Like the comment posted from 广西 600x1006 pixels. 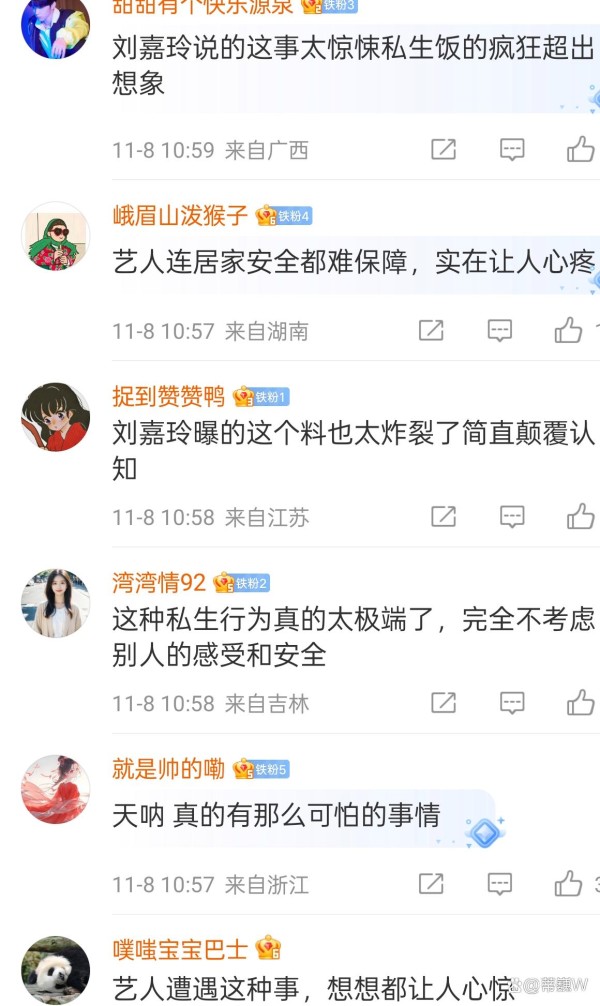coord(580,150)
